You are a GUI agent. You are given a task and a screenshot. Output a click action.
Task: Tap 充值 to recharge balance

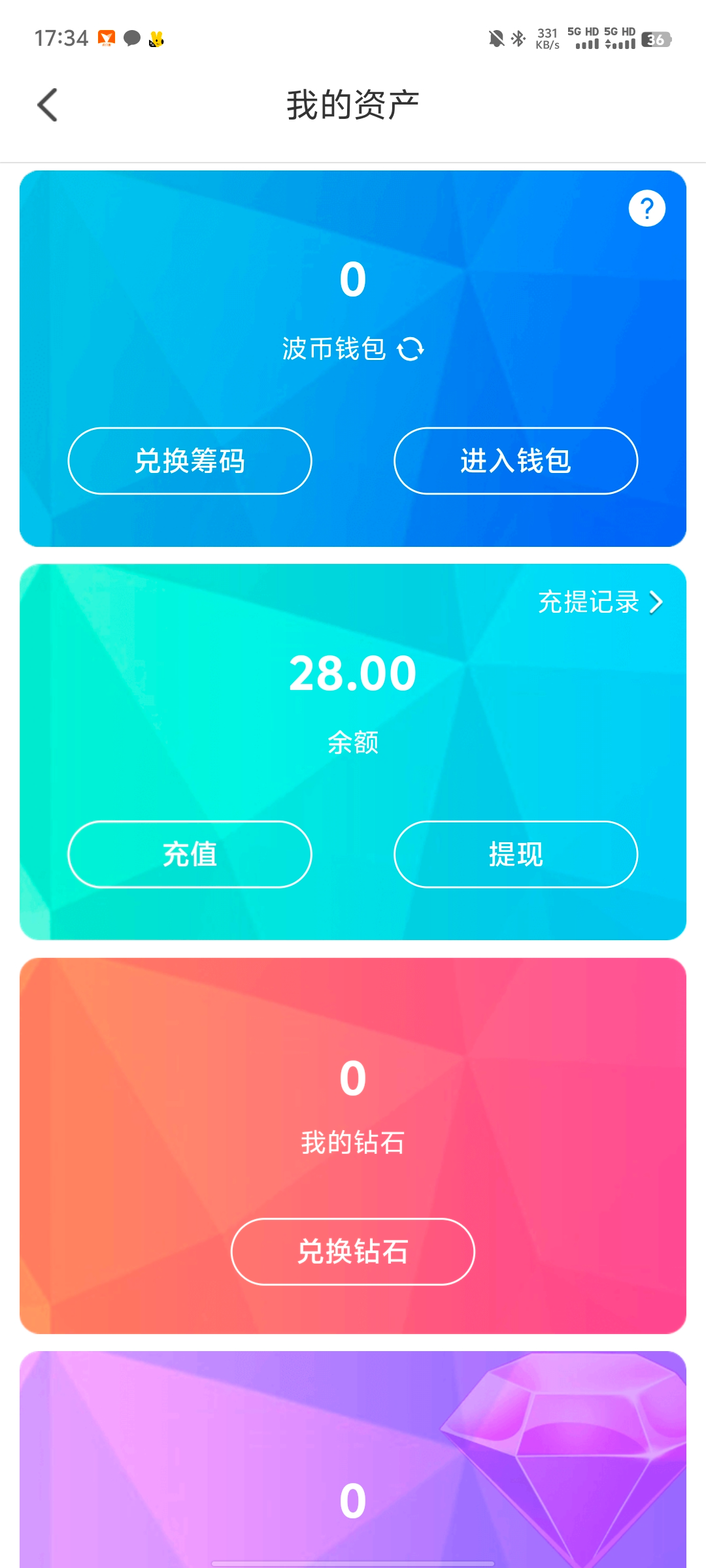pos(190,855)
